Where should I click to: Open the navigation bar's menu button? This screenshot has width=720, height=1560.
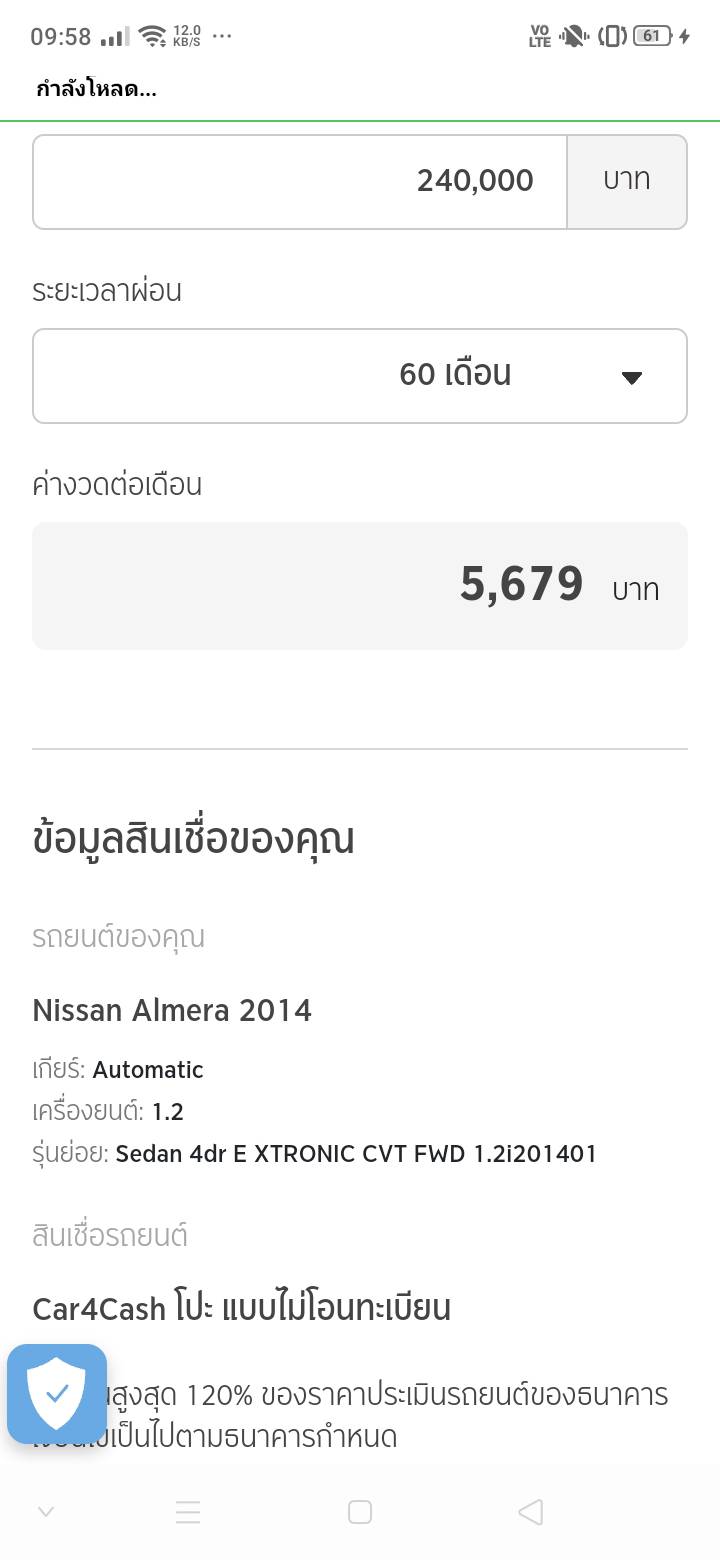[x=188, y=1512]
